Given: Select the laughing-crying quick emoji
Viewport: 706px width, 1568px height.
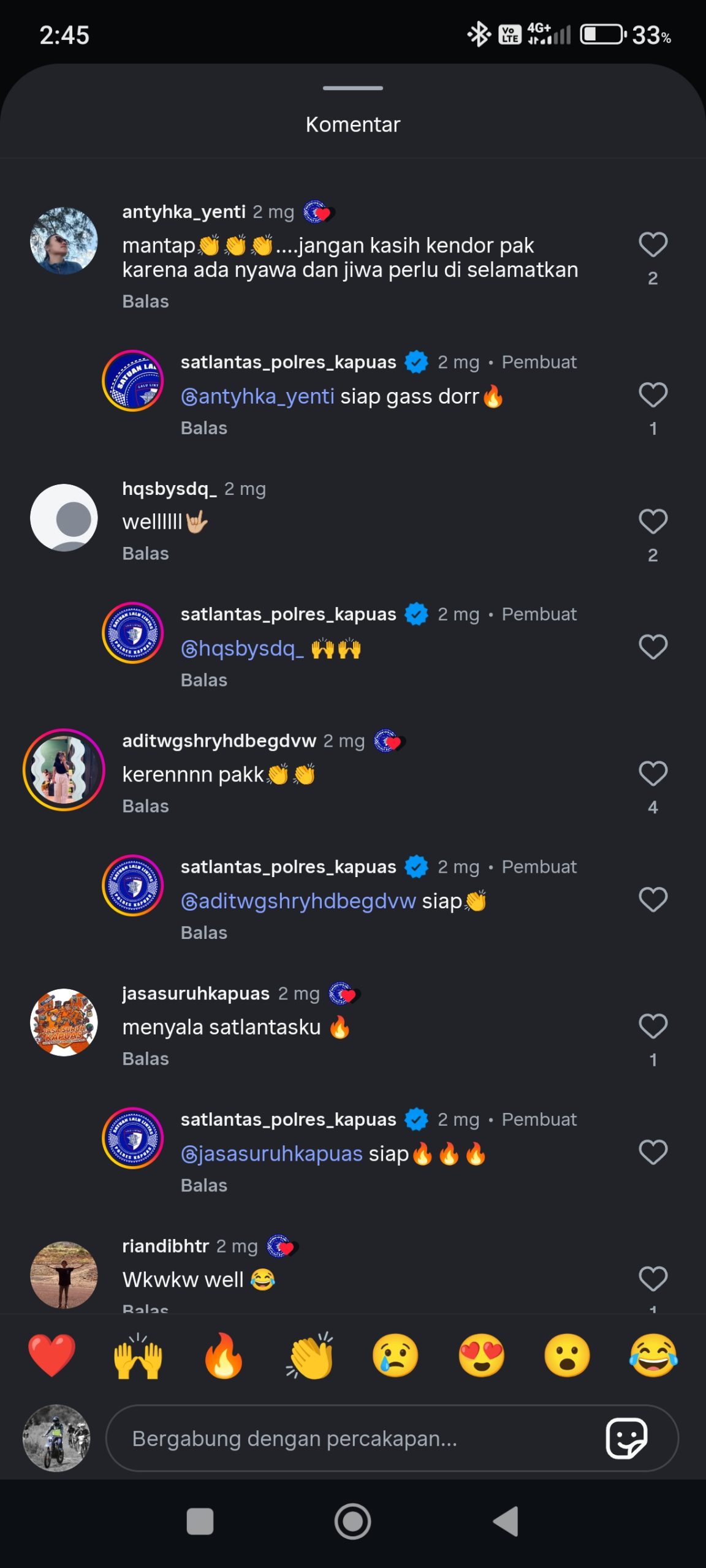Looking at the screenshot, I should tap(653, 1355).
